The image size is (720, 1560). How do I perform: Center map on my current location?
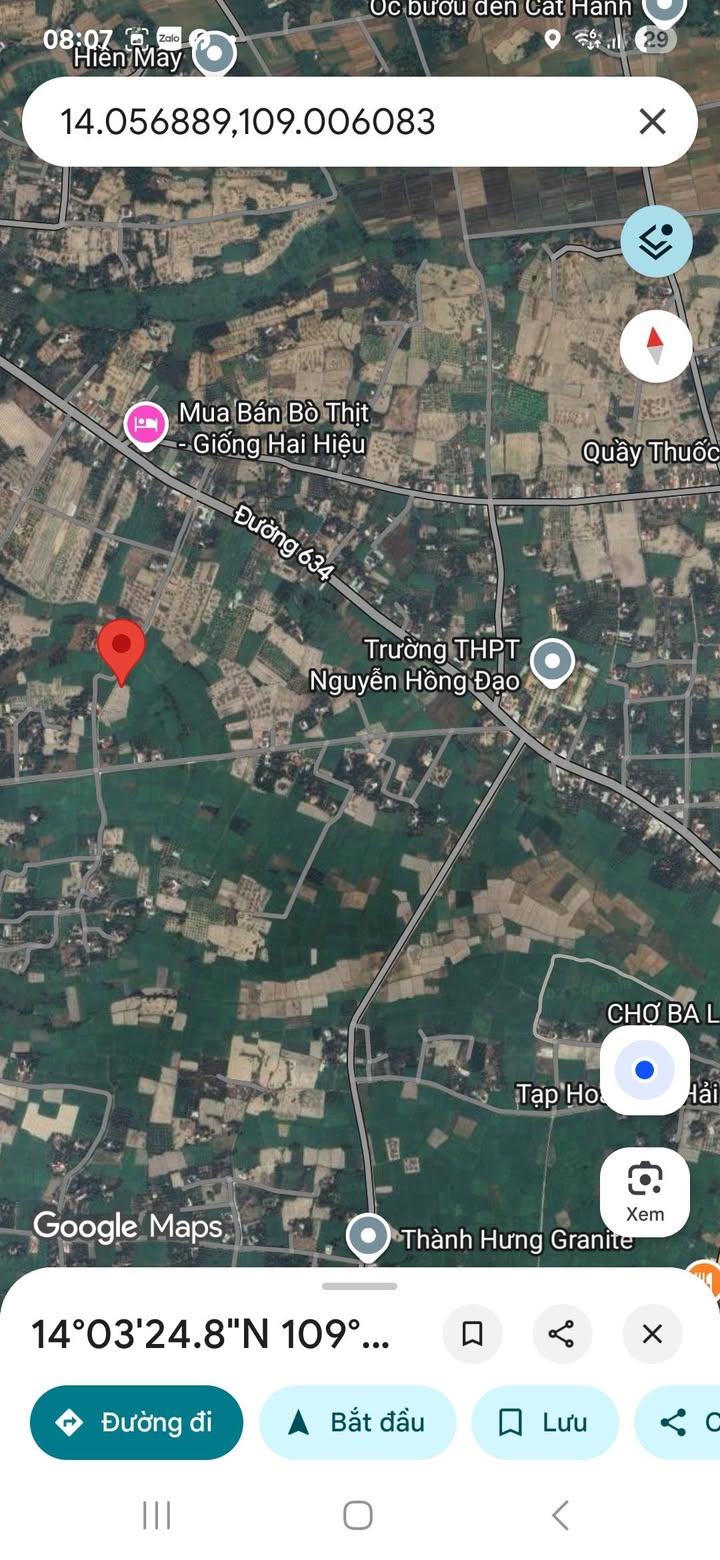click(645, 1070)
